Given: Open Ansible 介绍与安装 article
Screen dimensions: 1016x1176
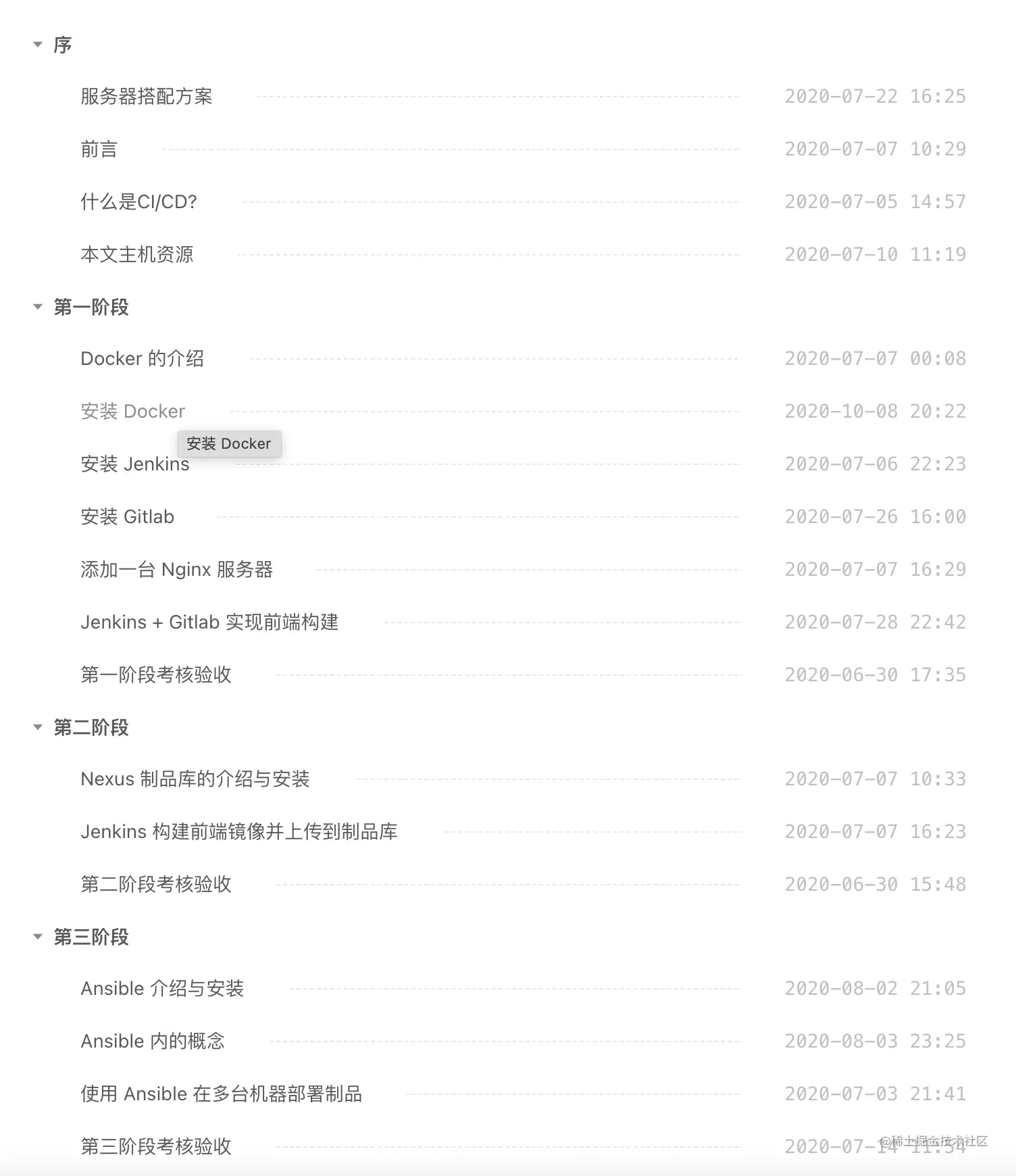Looking at the screenshot, I should point(162,989).
